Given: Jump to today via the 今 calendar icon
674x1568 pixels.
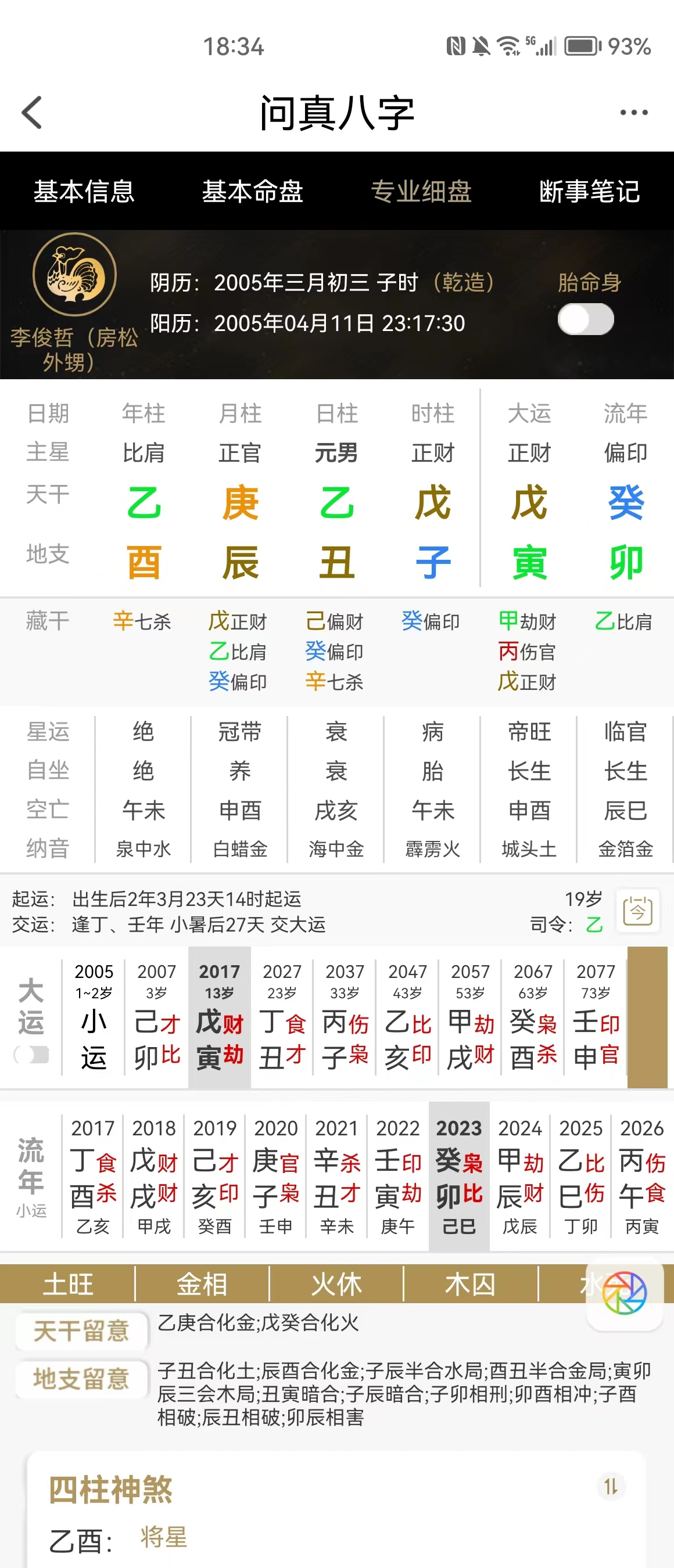Looking at the screenshot, I should tap(637, 911).
